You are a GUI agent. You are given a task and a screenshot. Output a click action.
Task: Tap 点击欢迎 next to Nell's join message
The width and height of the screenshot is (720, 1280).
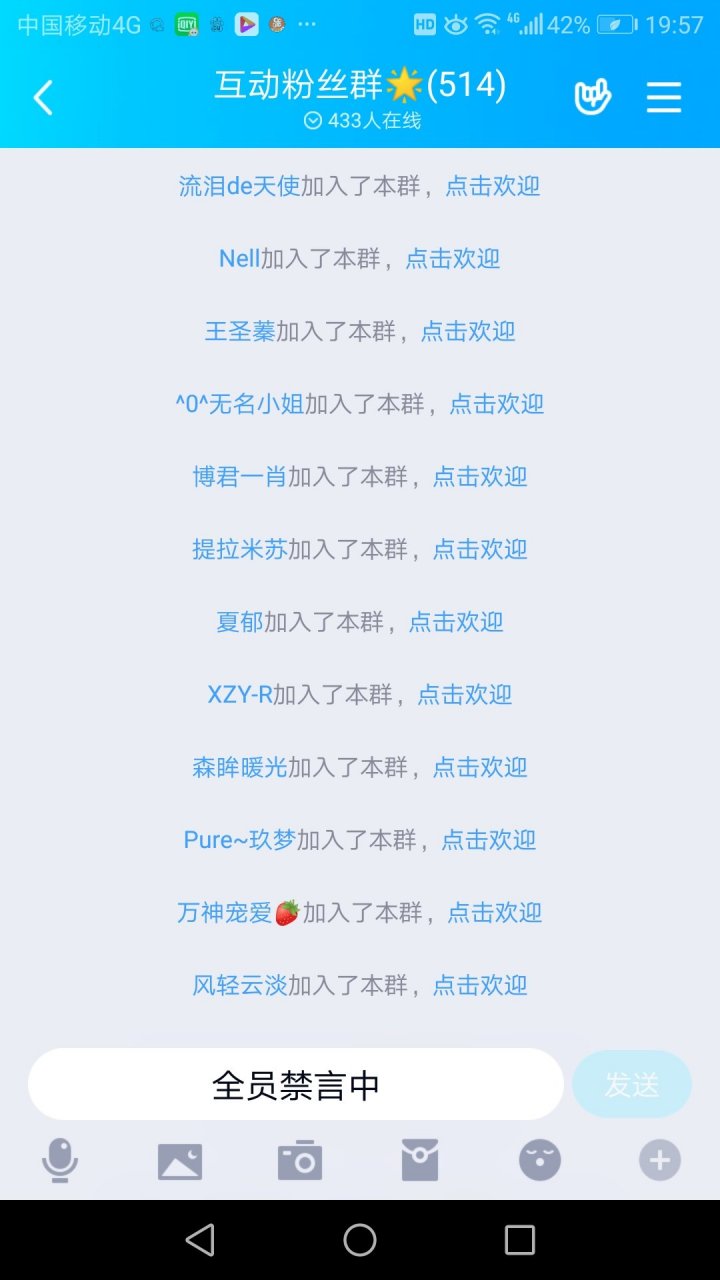coord(451,258)
